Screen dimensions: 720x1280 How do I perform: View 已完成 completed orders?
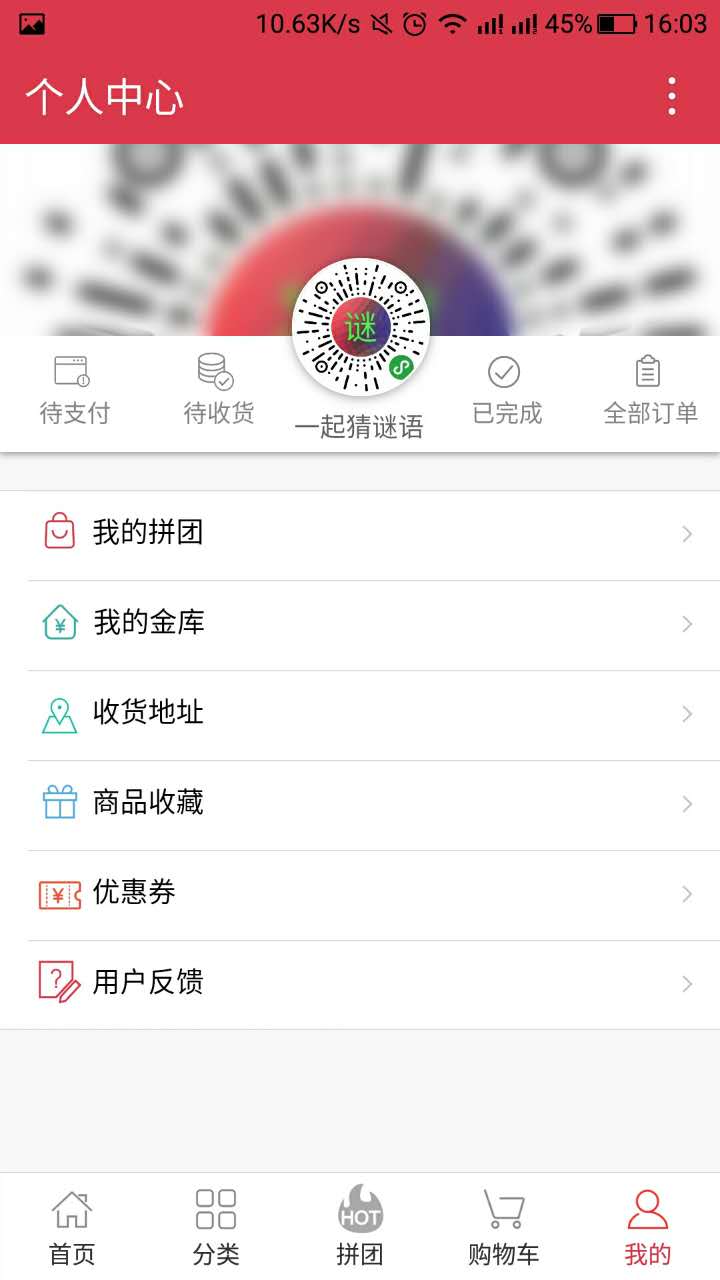point(505,390)
